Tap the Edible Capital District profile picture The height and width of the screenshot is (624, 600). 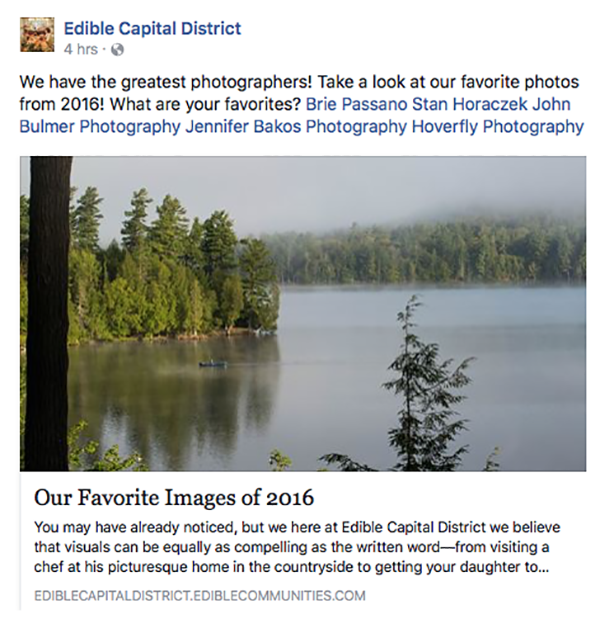(x=37, y=36)
